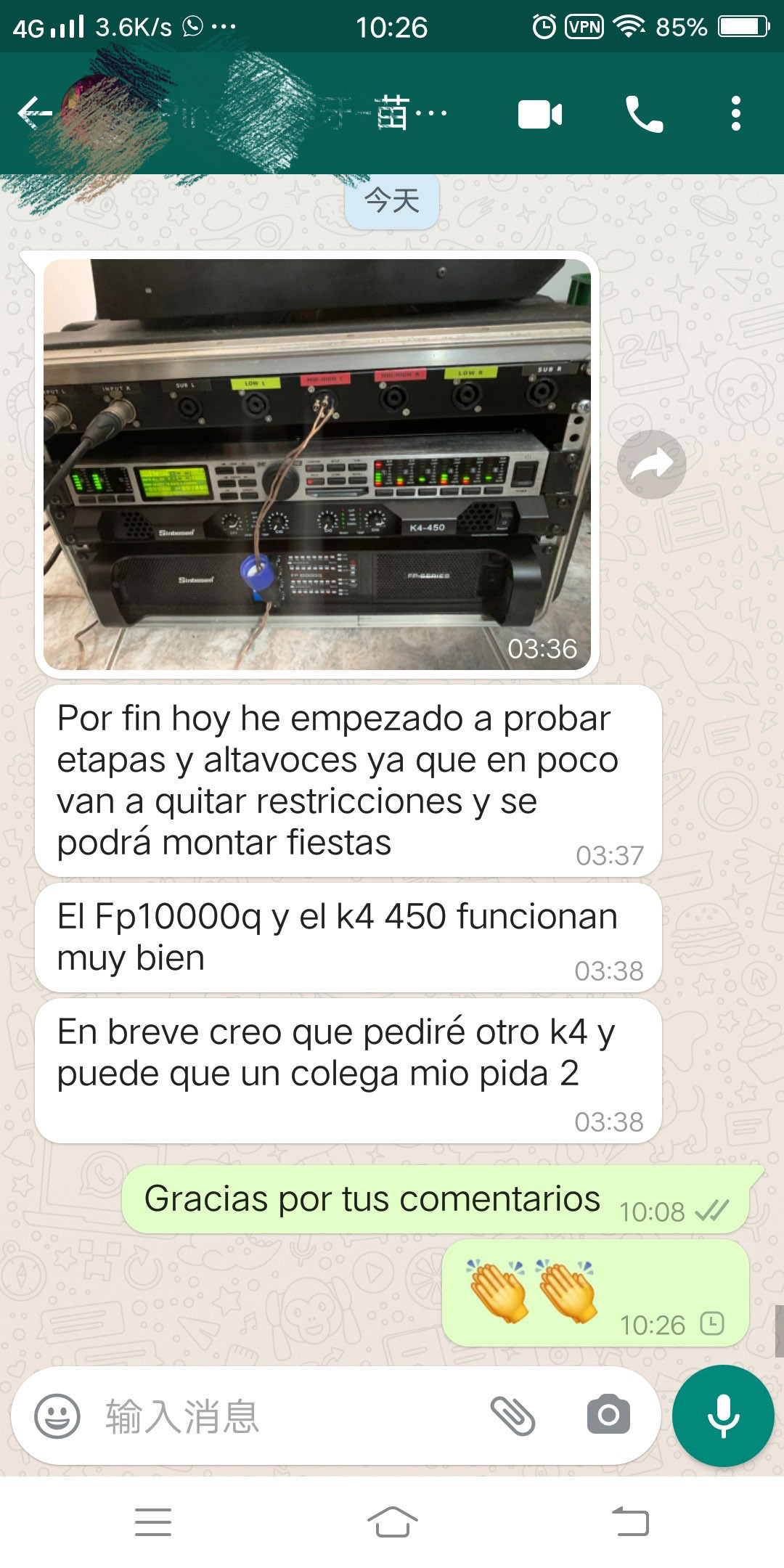This screenshot has width=784, height=1568.
Task: Start a video call with this contact
Action: (539, 115)
